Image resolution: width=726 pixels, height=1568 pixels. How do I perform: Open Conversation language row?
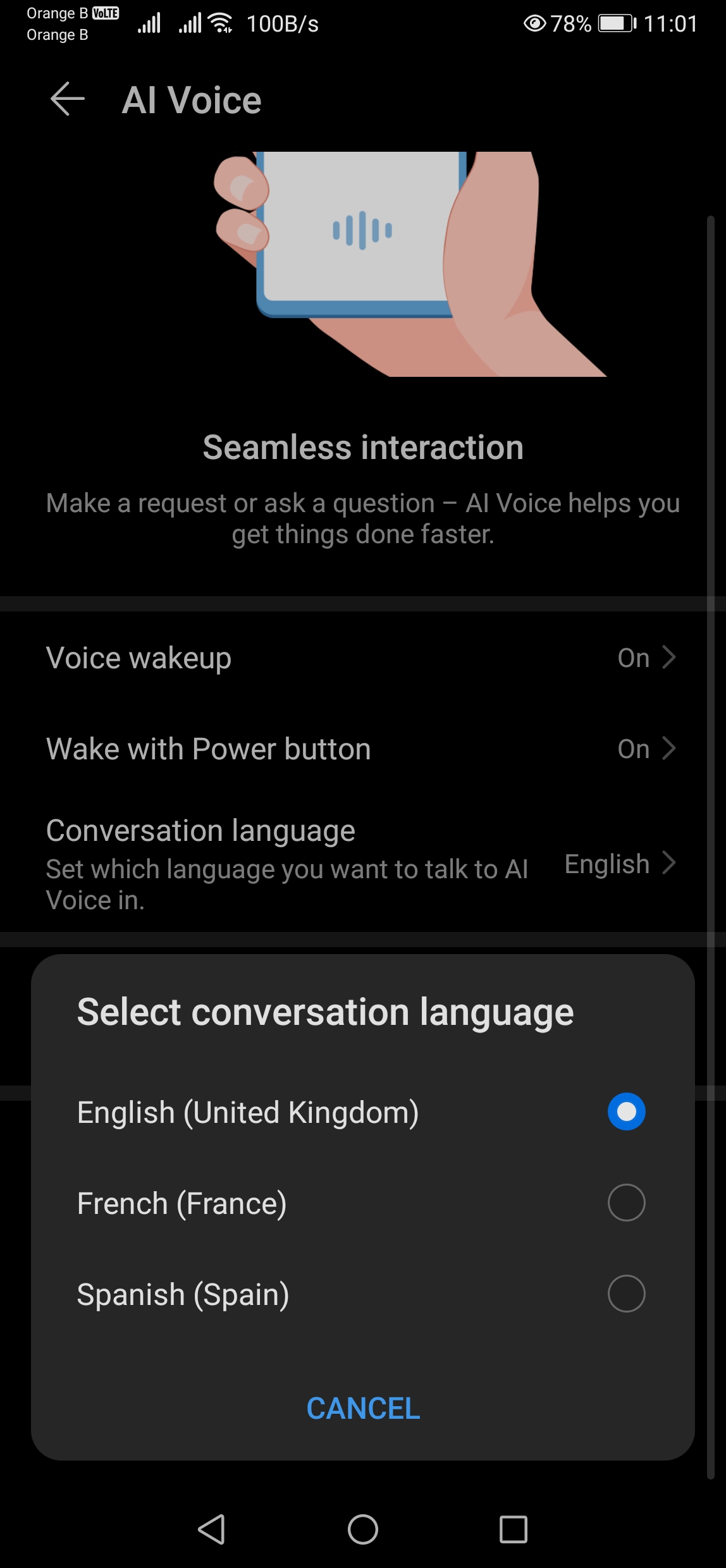click(x=362, y=863)
